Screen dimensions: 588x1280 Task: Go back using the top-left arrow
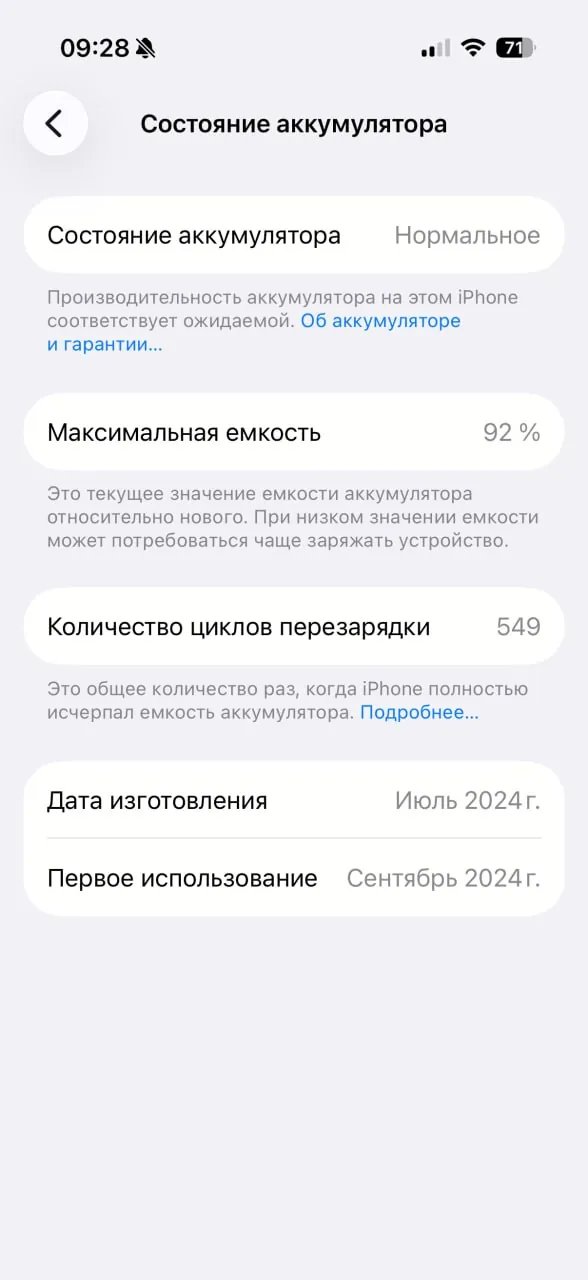(55, 123)
